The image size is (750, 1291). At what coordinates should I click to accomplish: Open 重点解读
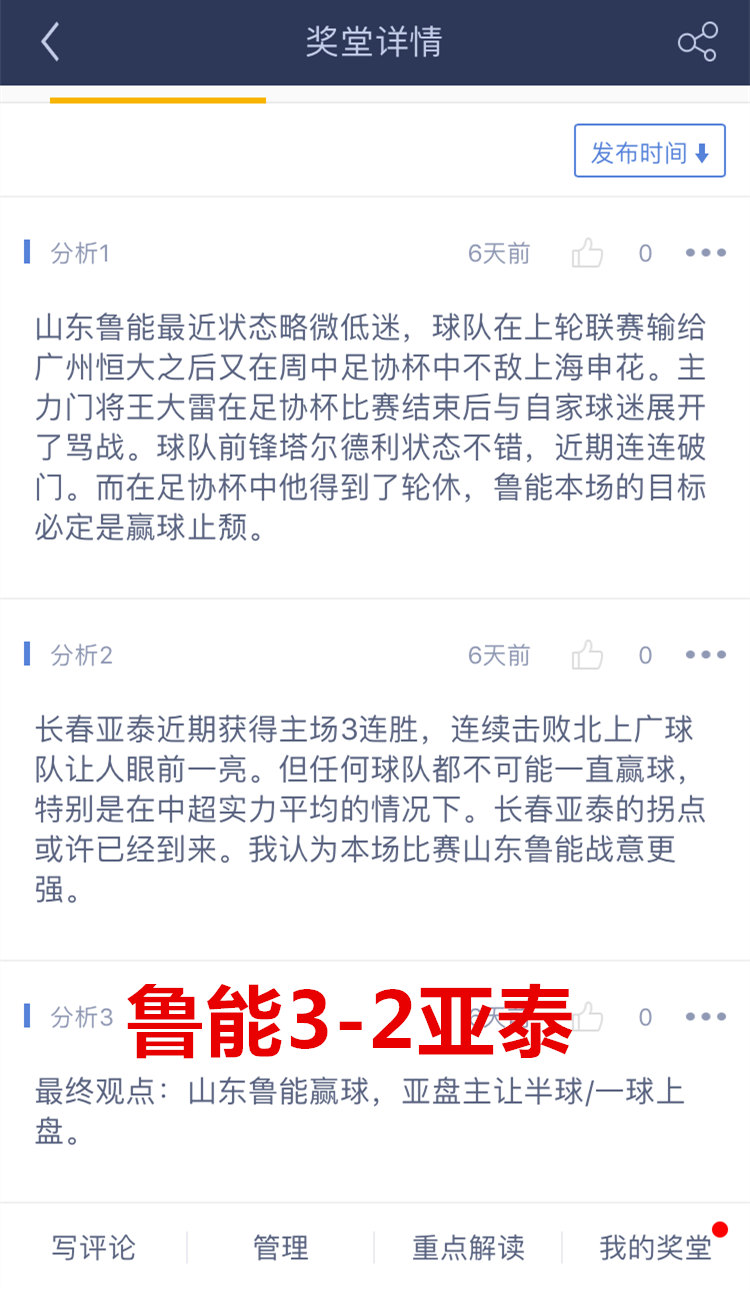[468, 1248]
